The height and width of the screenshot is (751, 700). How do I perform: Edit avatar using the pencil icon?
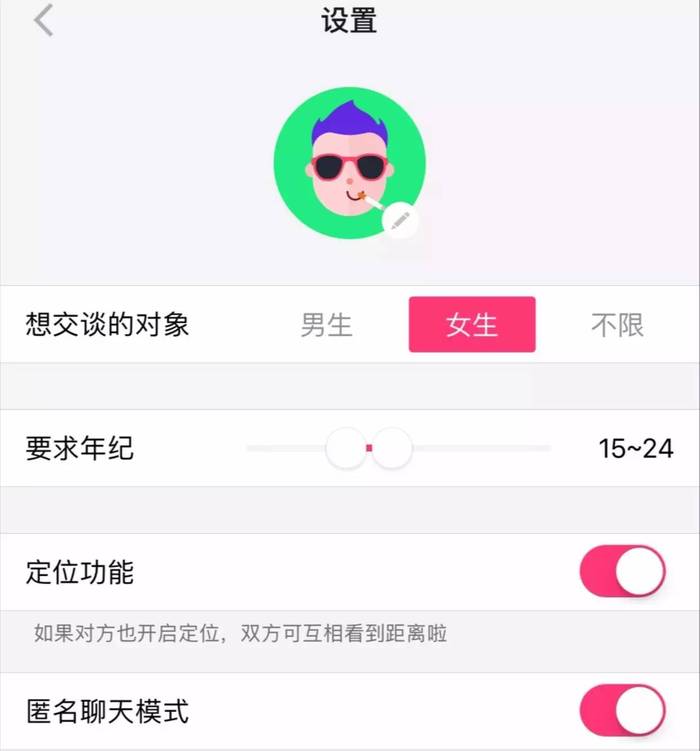coord(401,220)
